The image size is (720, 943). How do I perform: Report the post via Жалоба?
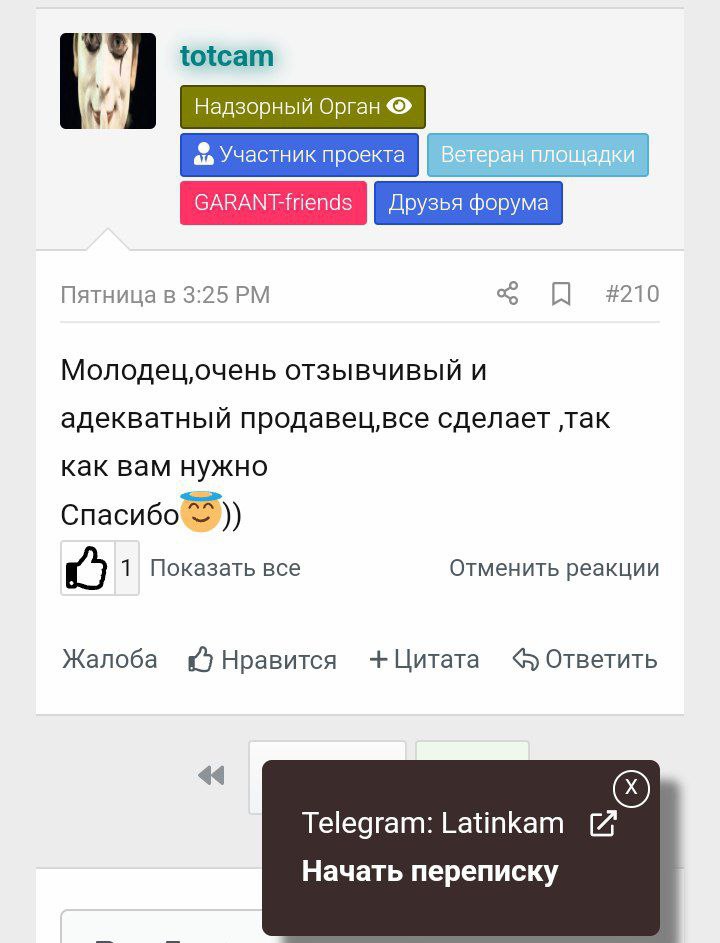[109, 659]
